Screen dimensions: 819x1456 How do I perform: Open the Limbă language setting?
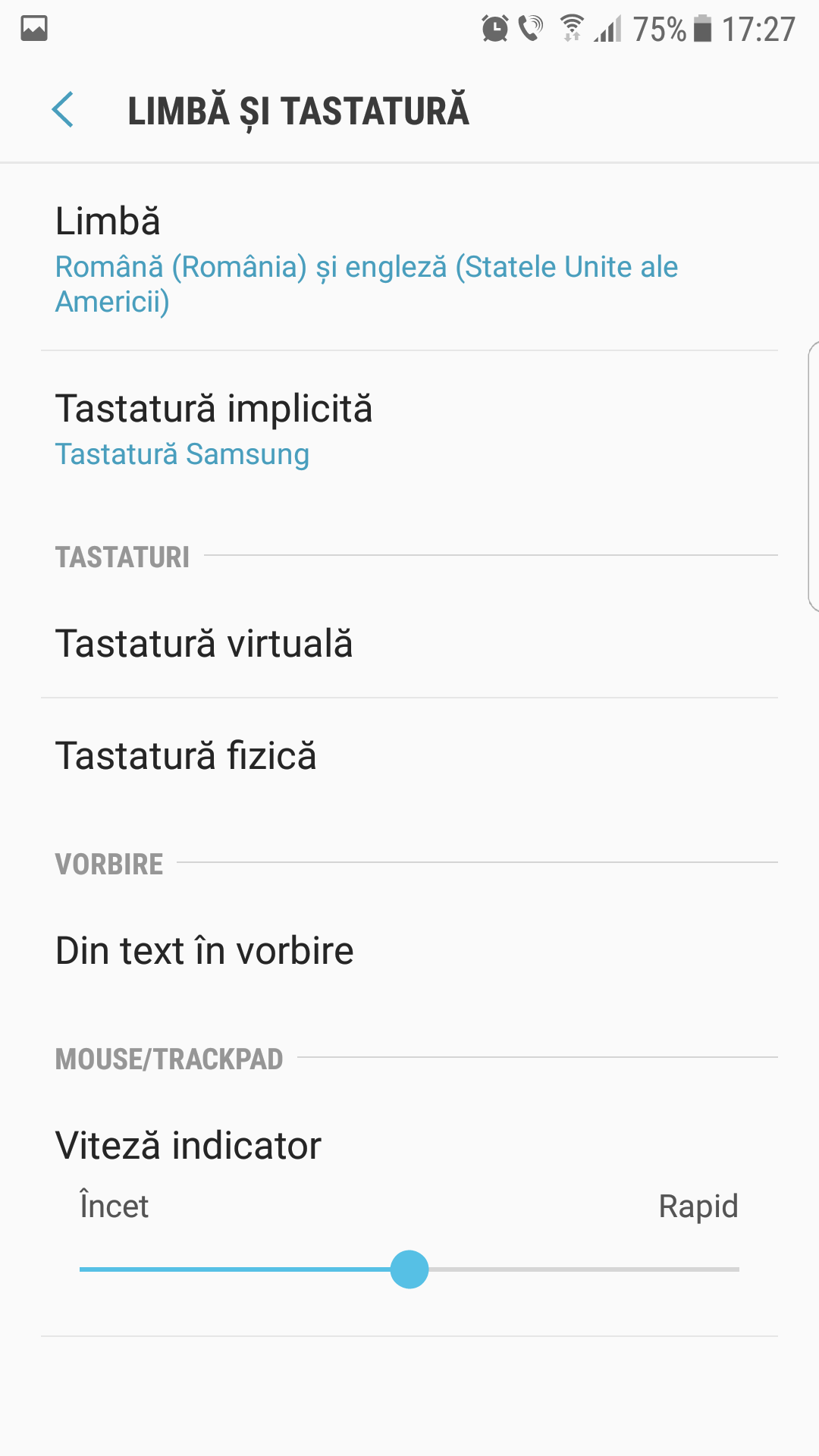409,258
